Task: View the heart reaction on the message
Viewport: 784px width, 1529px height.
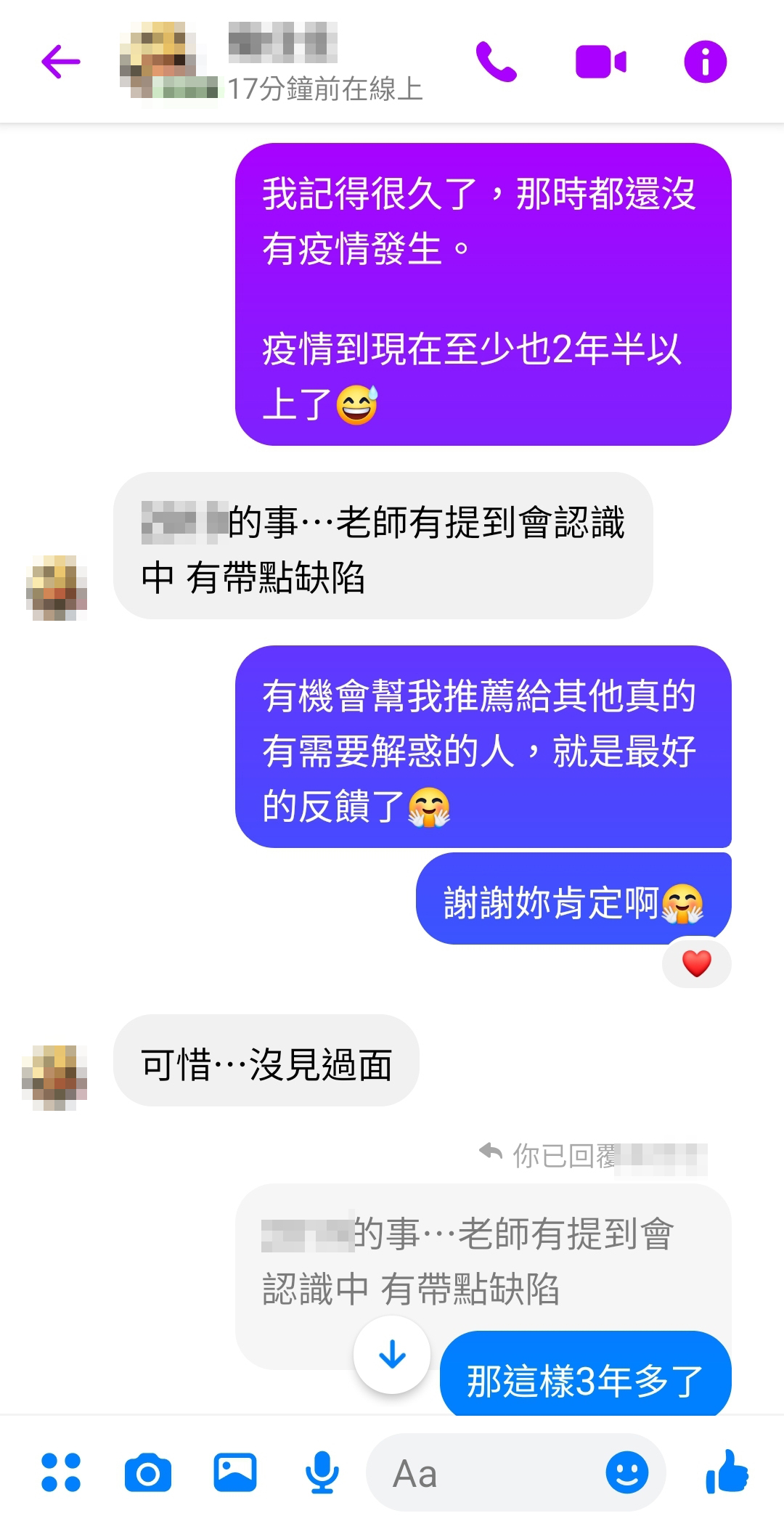Action: tap(697, 963)
